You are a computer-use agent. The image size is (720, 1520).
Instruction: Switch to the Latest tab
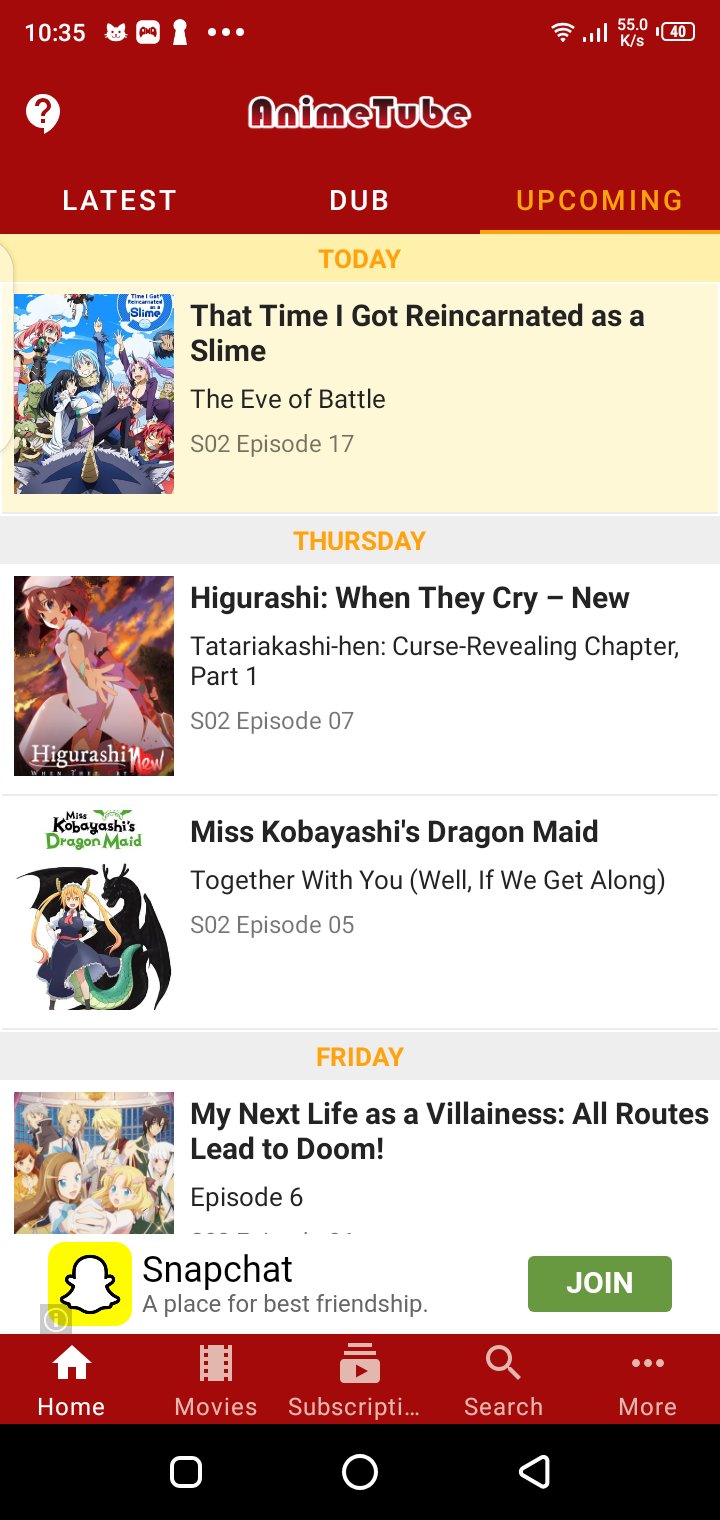pos(119,200)
